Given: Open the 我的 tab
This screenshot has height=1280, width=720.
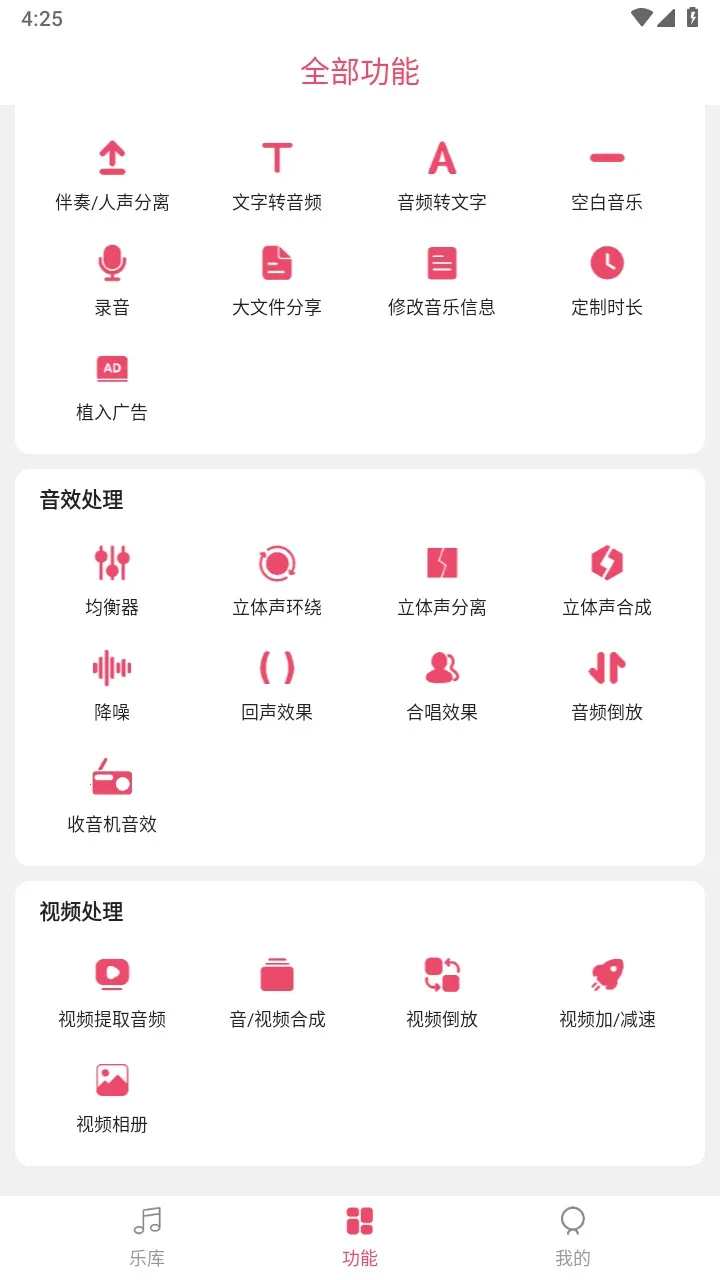Looking at the screenshot, I should 572,1237.
